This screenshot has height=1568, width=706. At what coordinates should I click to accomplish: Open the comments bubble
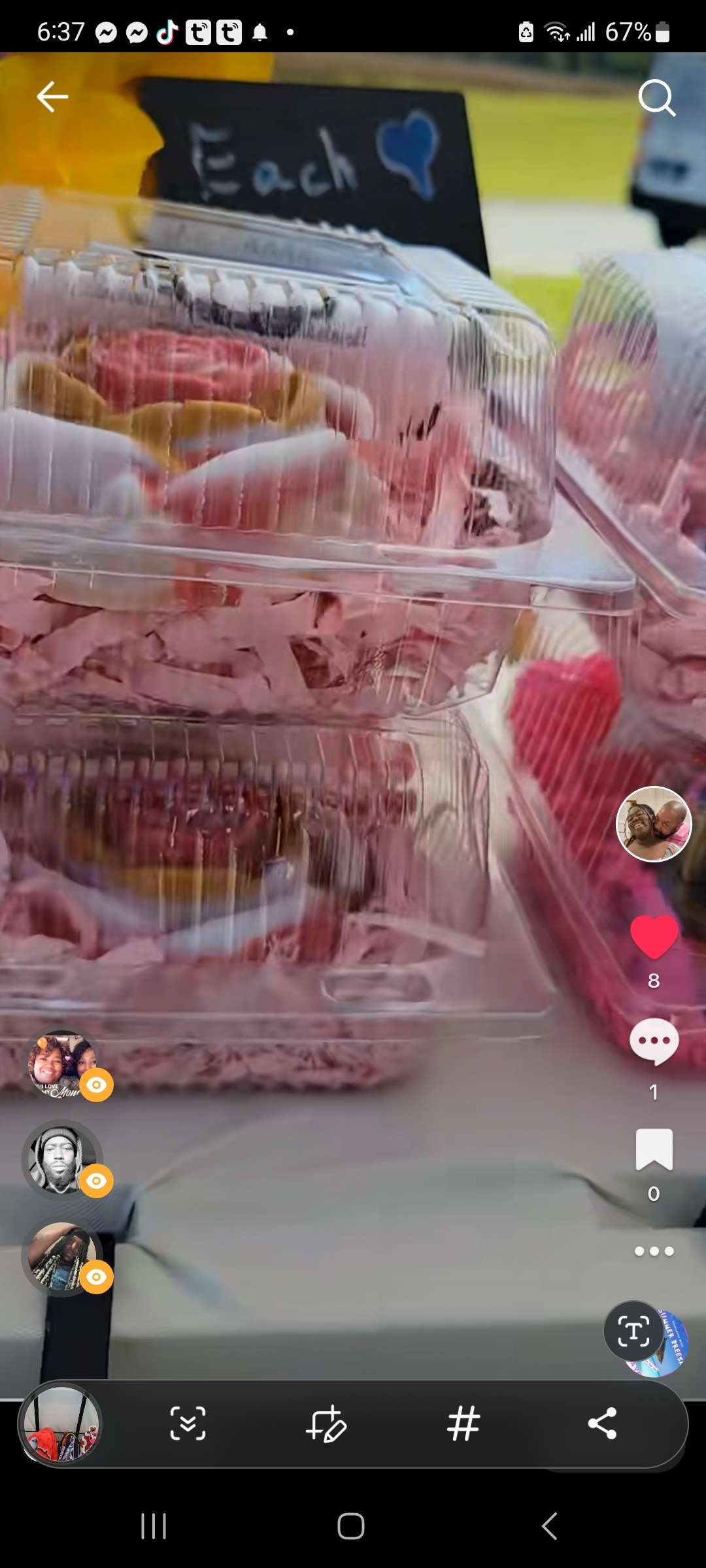[654, 1041]
